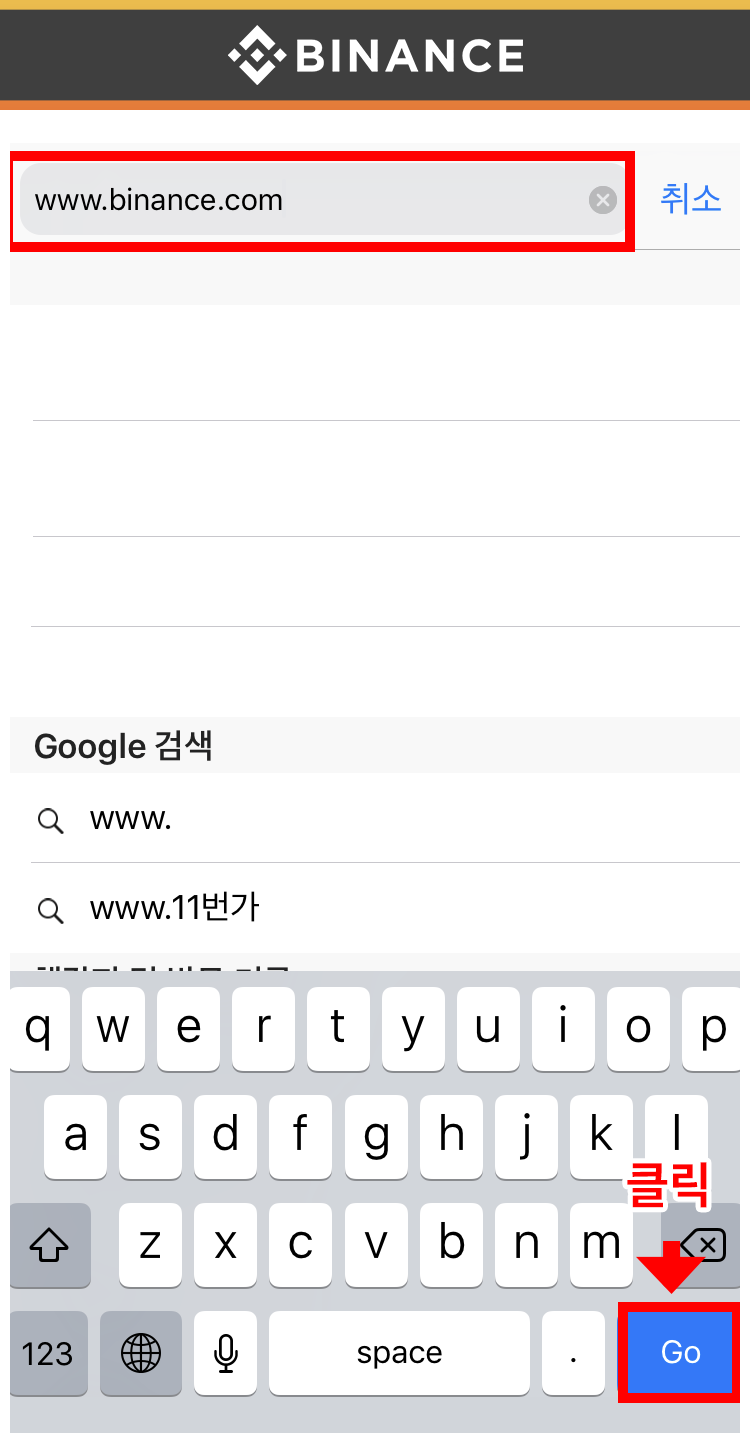Image resolution: width=750 pixels, height=1443 pixels.
Task: Tap the backspace key
Action: (704, 1245)
